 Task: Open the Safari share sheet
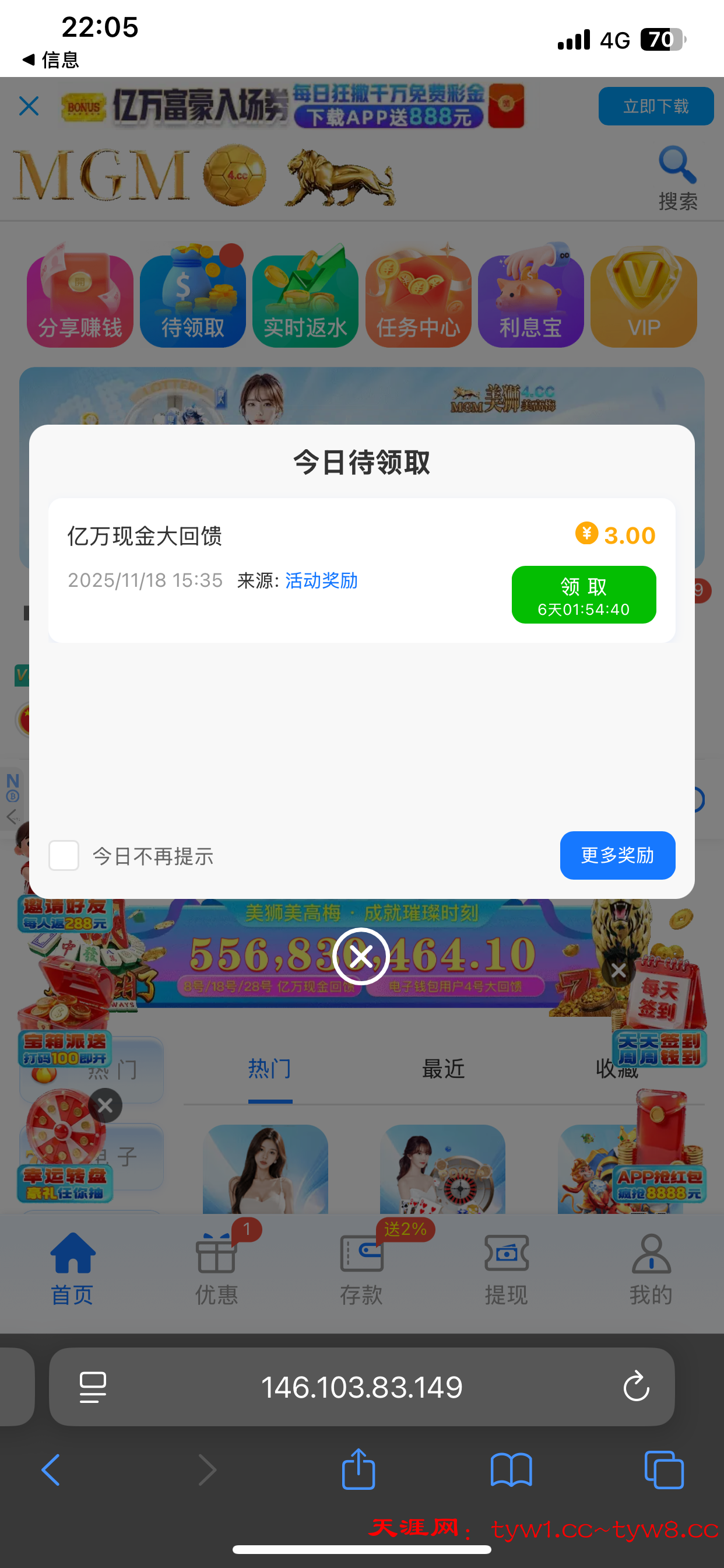pos(359,1469)
